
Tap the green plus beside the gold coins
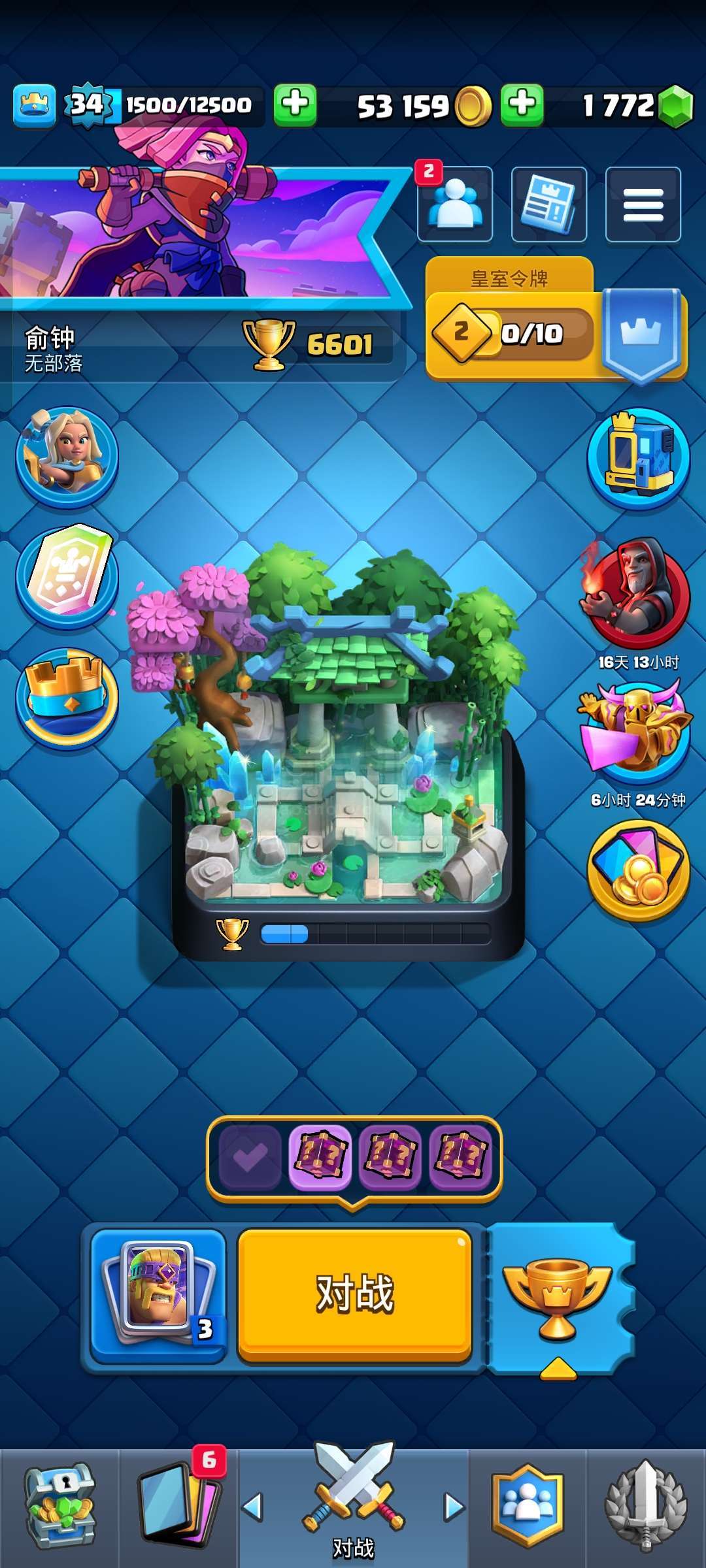point(522,104)
